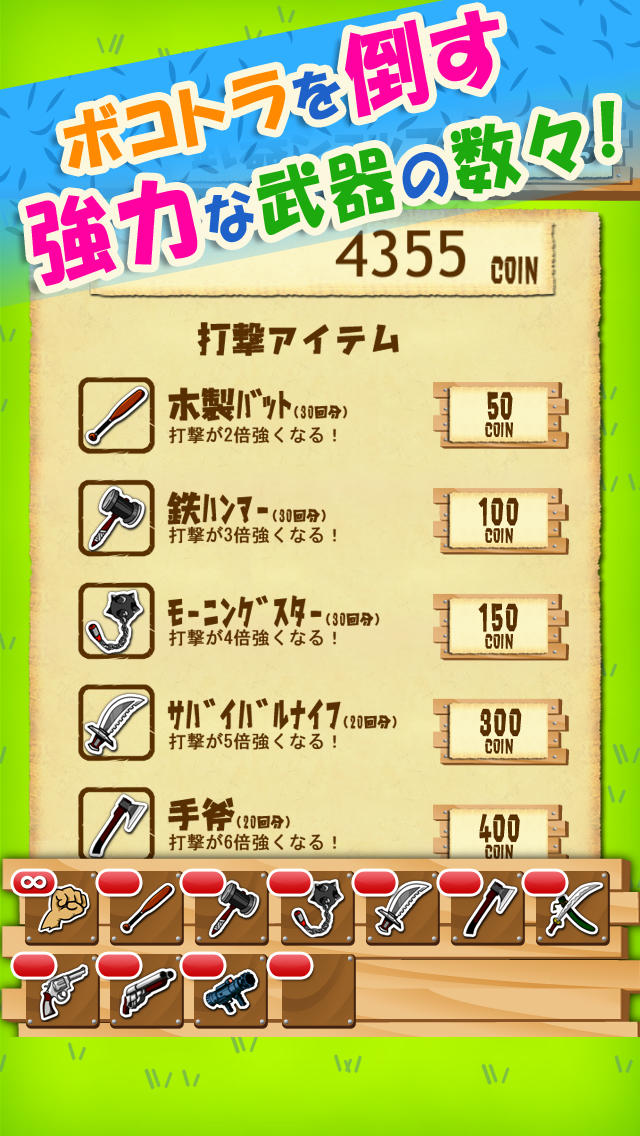Choose the hammer in the weapon bar
The height and width of the screenshot is (1136, 640).
pyautogui.click(x=231, y=908)
